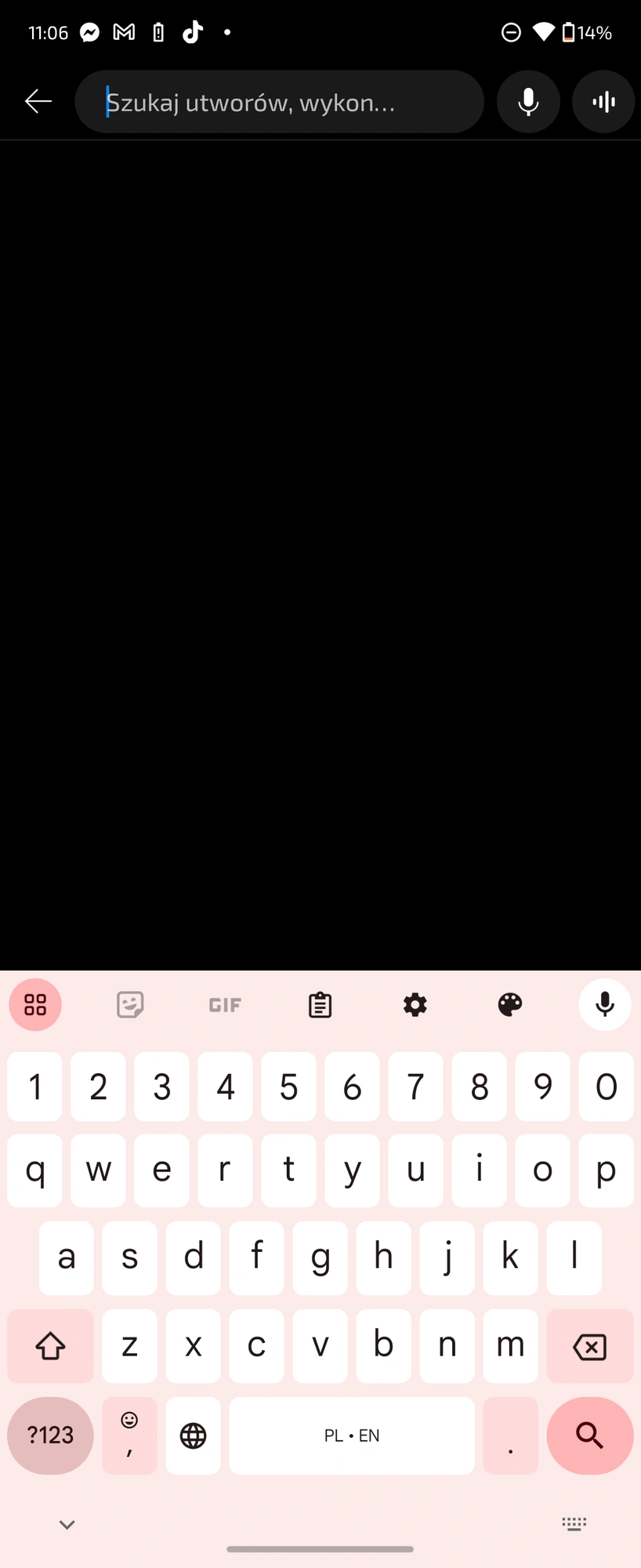The width and height of the screenshot is (641, 1568).
Task: Hide the keyboard with down chevron
Action: [67, 1524]
